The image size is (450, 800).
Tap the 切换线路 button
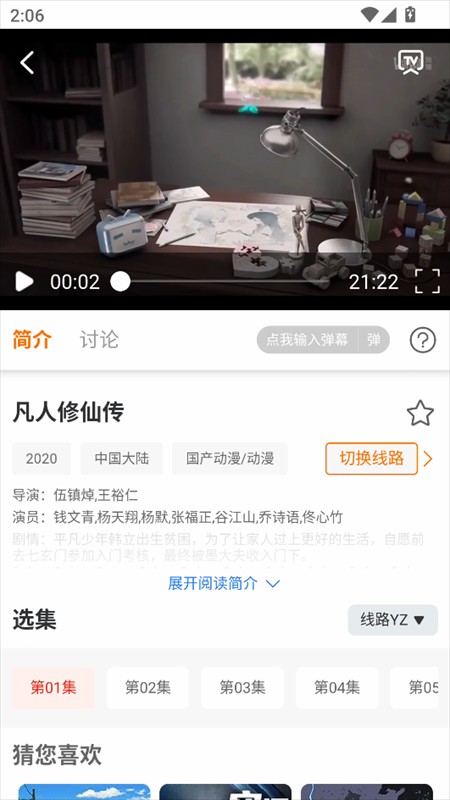click(371, 459)
